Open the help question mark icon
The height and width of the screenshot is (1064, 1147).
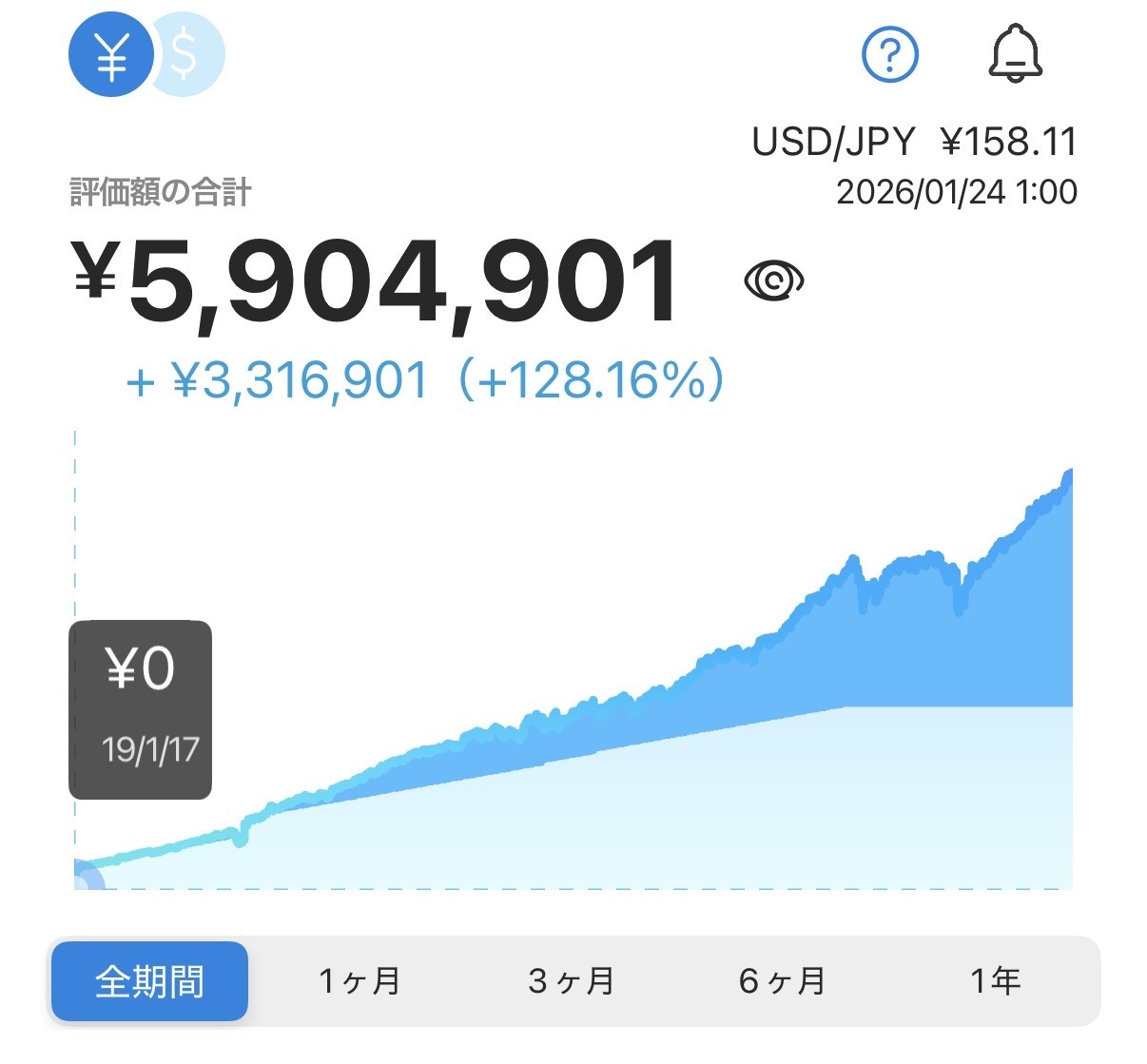pyautogui.click(x=889, y=55)
